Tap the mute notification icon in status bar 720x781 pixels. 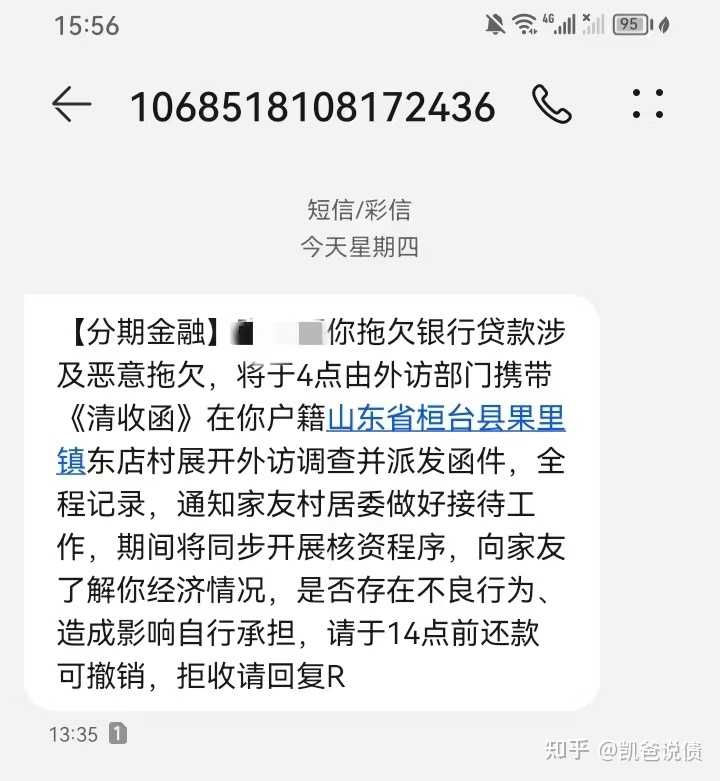(492, 24)
